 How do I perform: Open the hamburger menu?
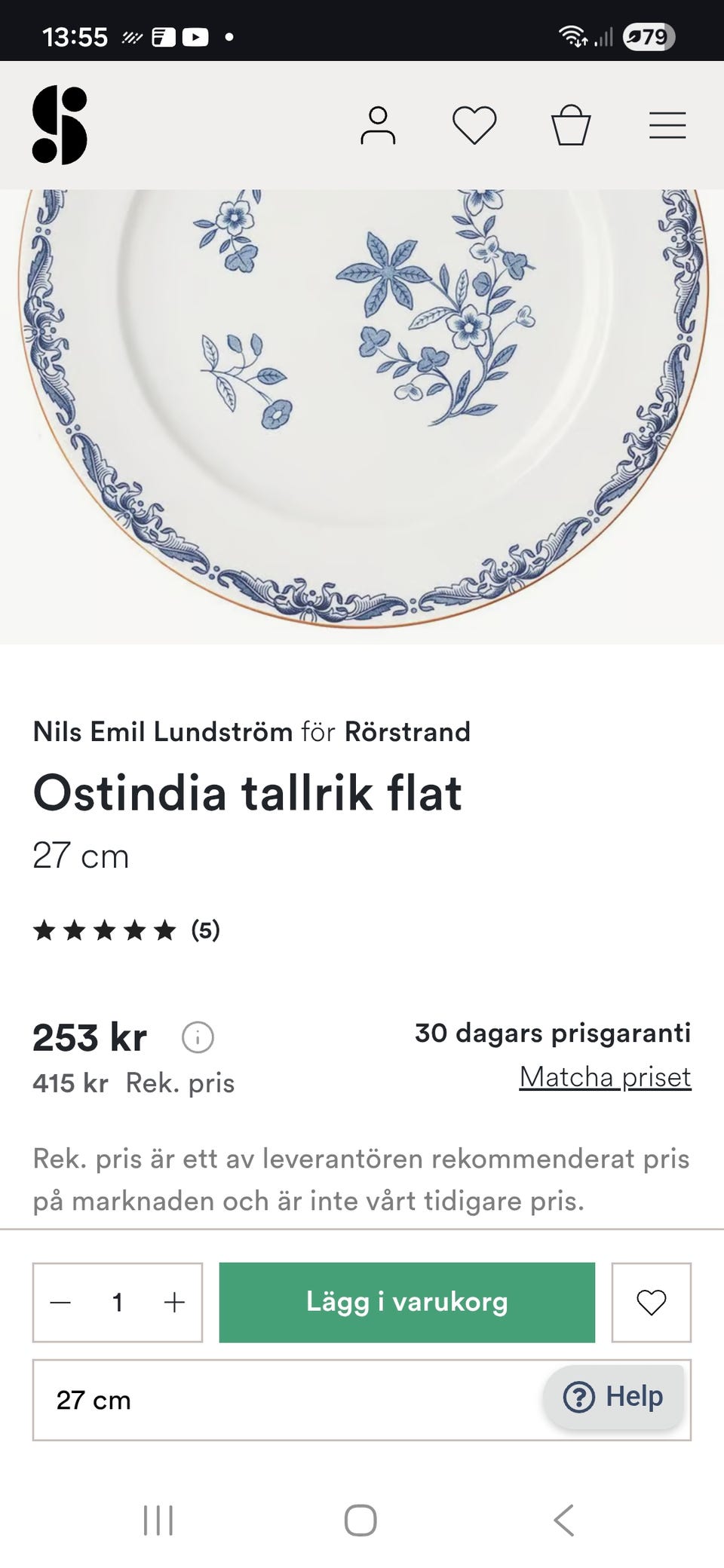click(667, 125)
